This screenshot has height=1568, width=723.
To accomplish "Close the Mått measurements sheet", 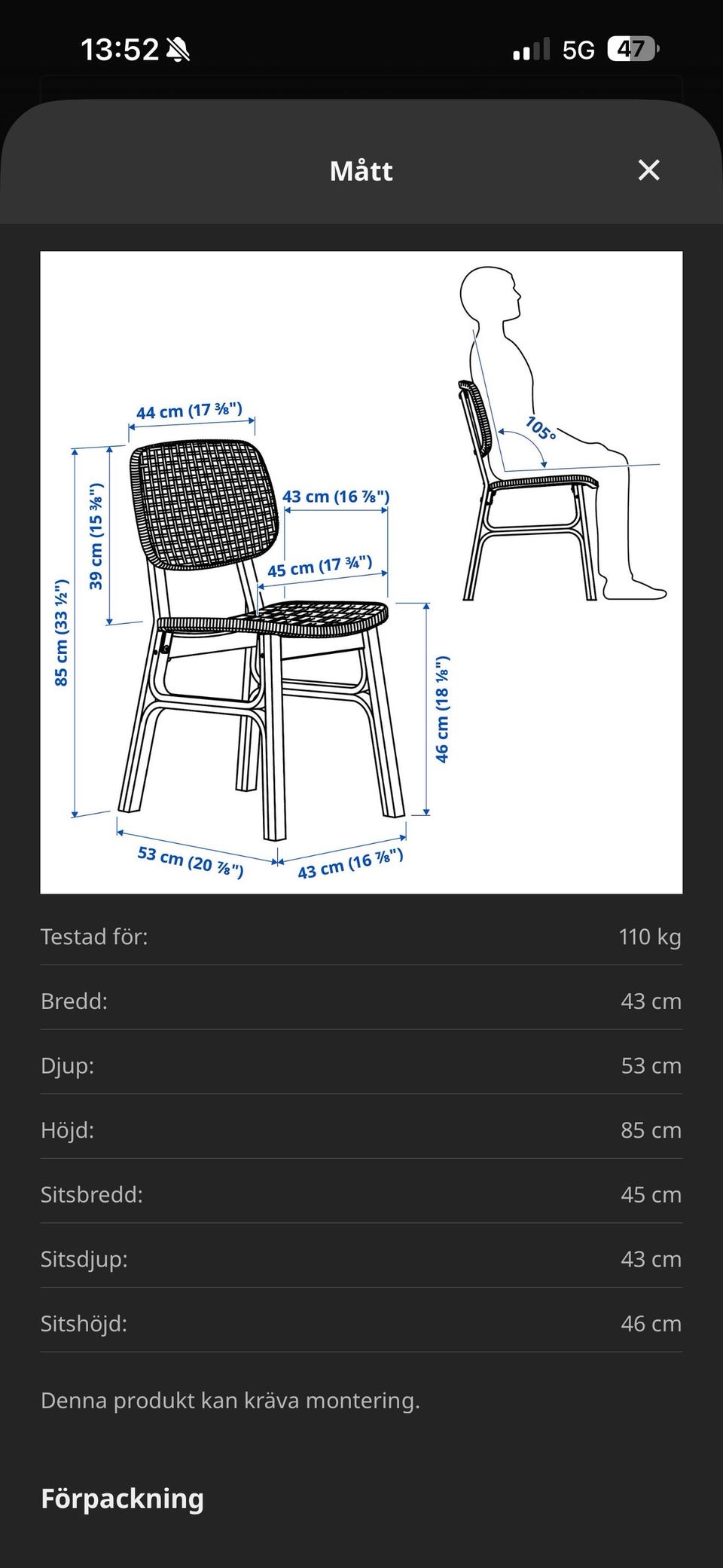I will tap(648, 170).
